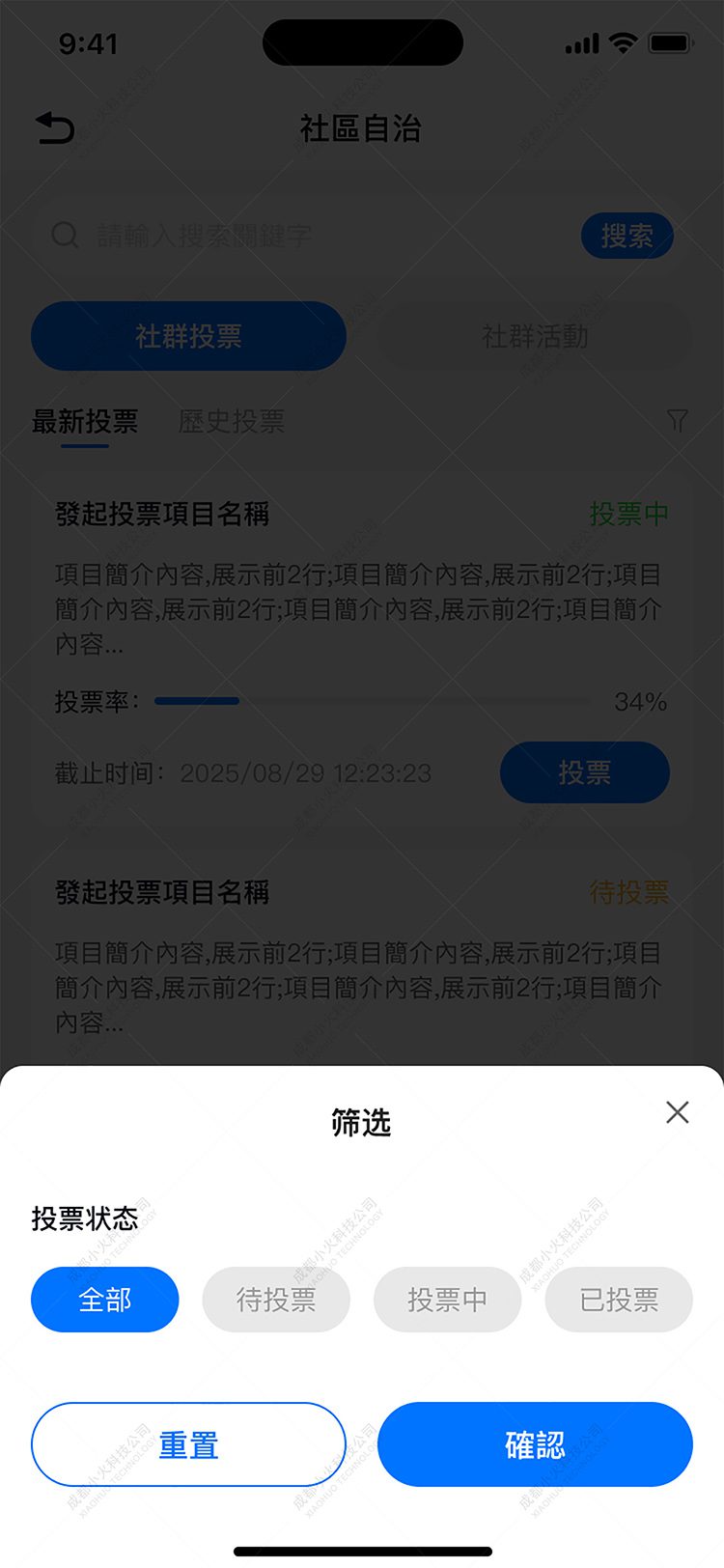Tap 投票 on the first voting project

584,772
